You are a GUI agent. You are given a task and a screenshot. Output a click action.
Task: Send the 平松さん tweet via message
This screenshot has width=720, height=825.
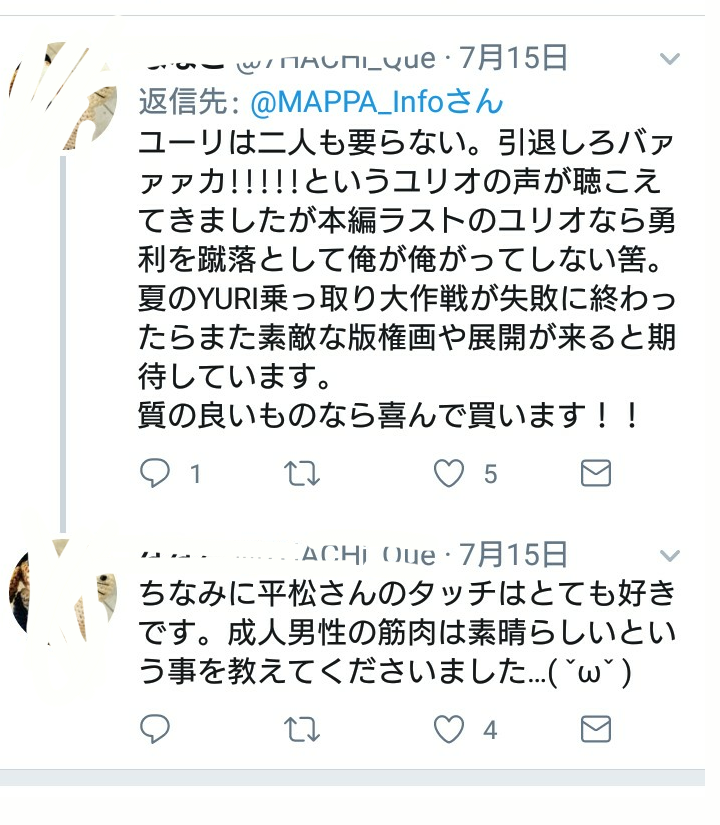[x=595, y=729]
